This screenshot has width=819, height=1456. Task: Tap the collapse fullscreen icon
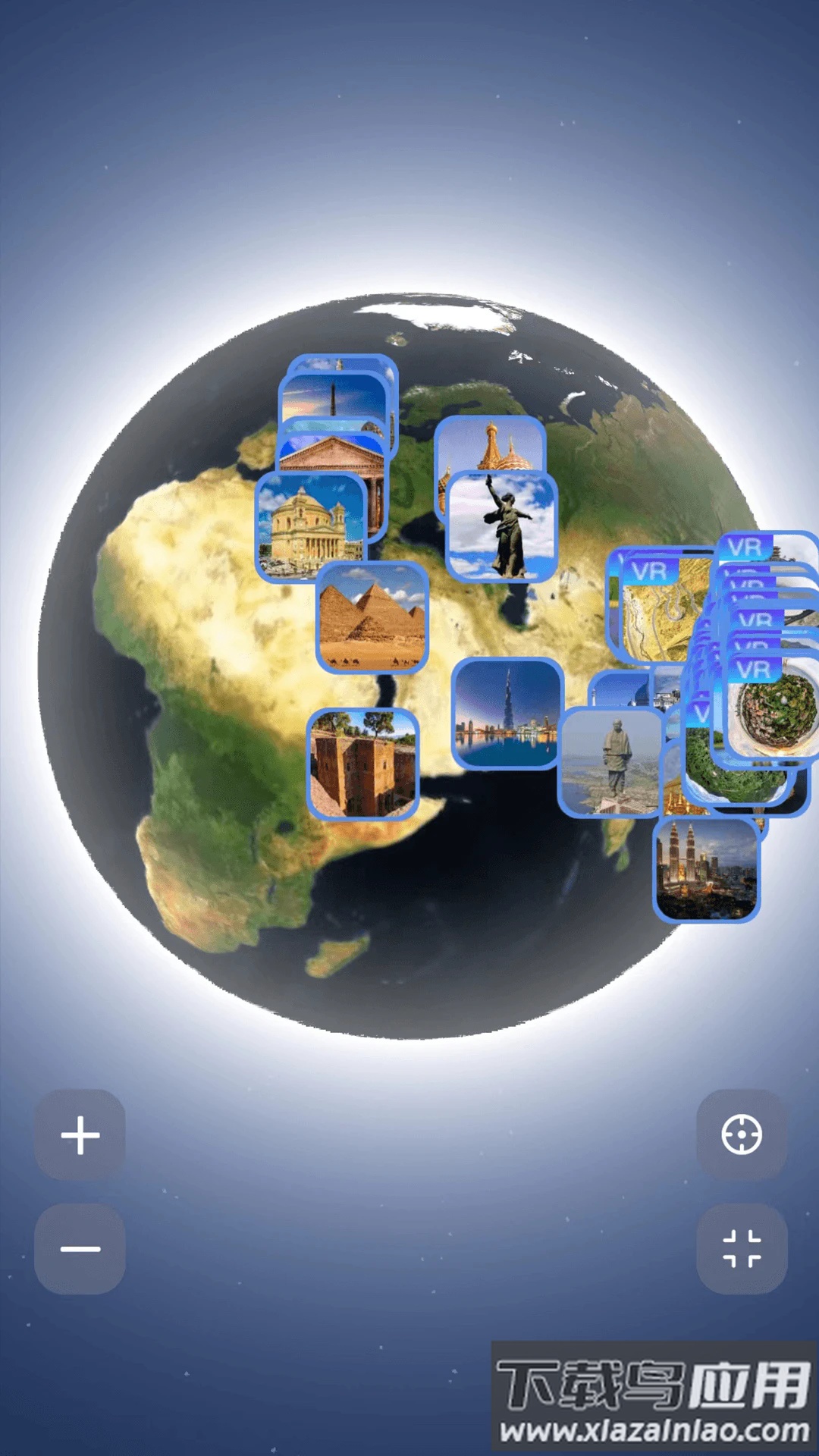point(742,1249)
